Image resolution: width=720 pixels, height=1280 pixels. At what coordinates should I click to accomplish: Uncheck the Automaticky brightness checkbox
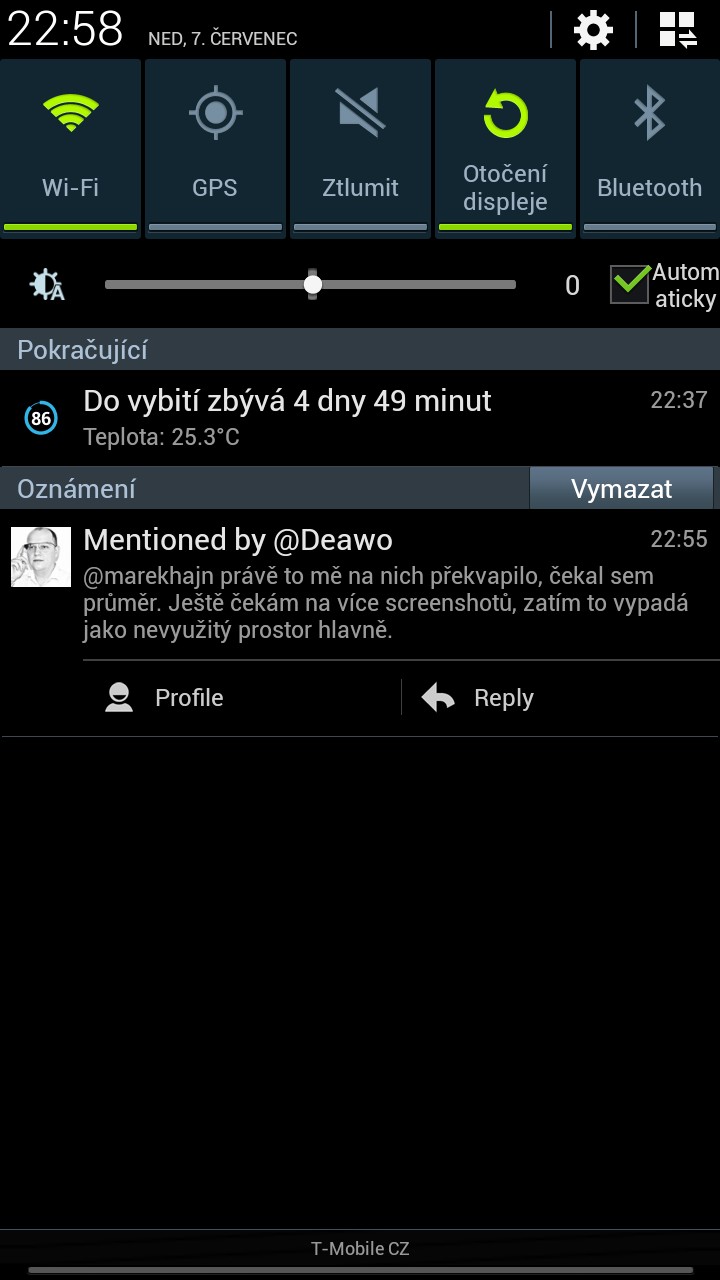tap(630, 284)
